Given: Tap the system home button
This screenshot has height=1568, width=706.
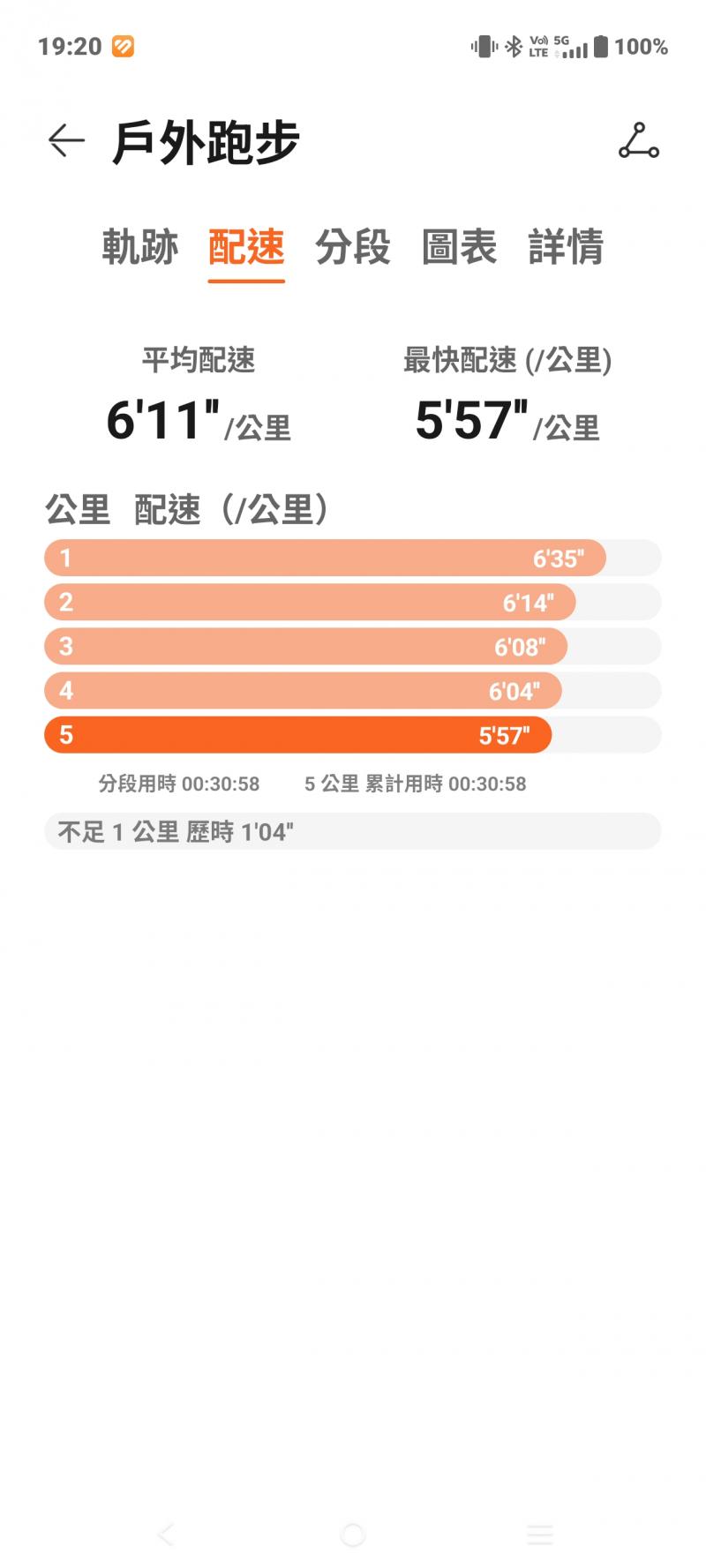Looking at the screenshot, I should pyautogui.click(x=353, y=1534).
